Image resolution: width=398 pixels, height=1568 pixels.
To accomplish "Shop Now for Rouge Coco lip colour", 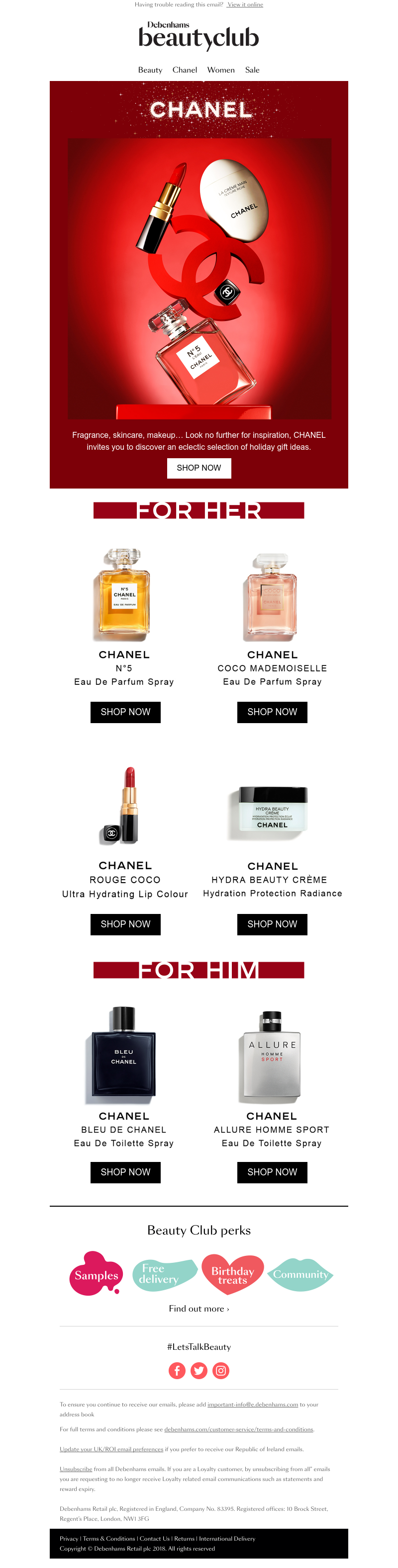I will [125, 924].
